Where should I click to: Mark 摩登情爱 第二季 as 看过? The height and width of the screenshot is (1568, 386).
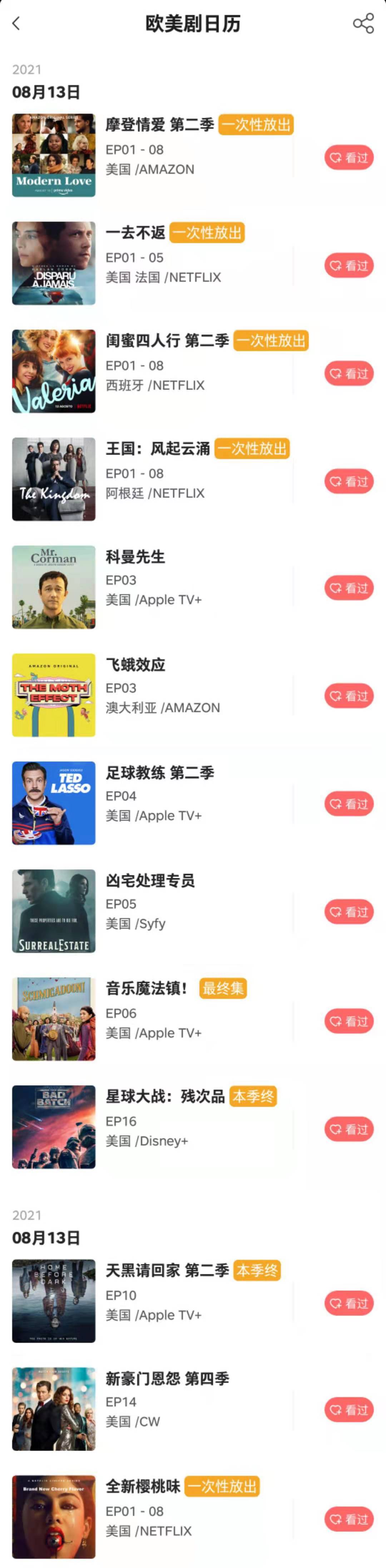(x=348, y=158)
